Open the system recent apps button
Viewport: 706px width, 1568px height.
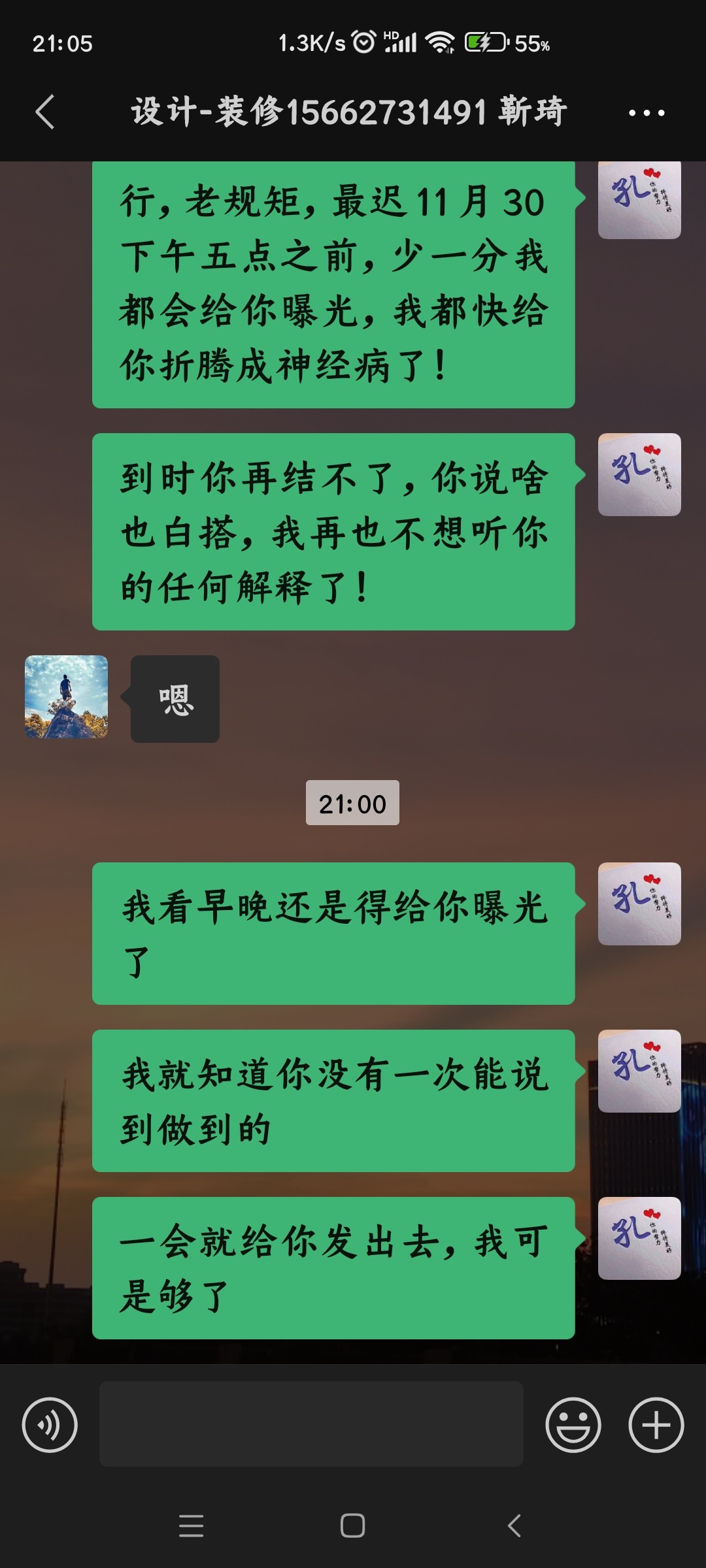point(191,1526)
